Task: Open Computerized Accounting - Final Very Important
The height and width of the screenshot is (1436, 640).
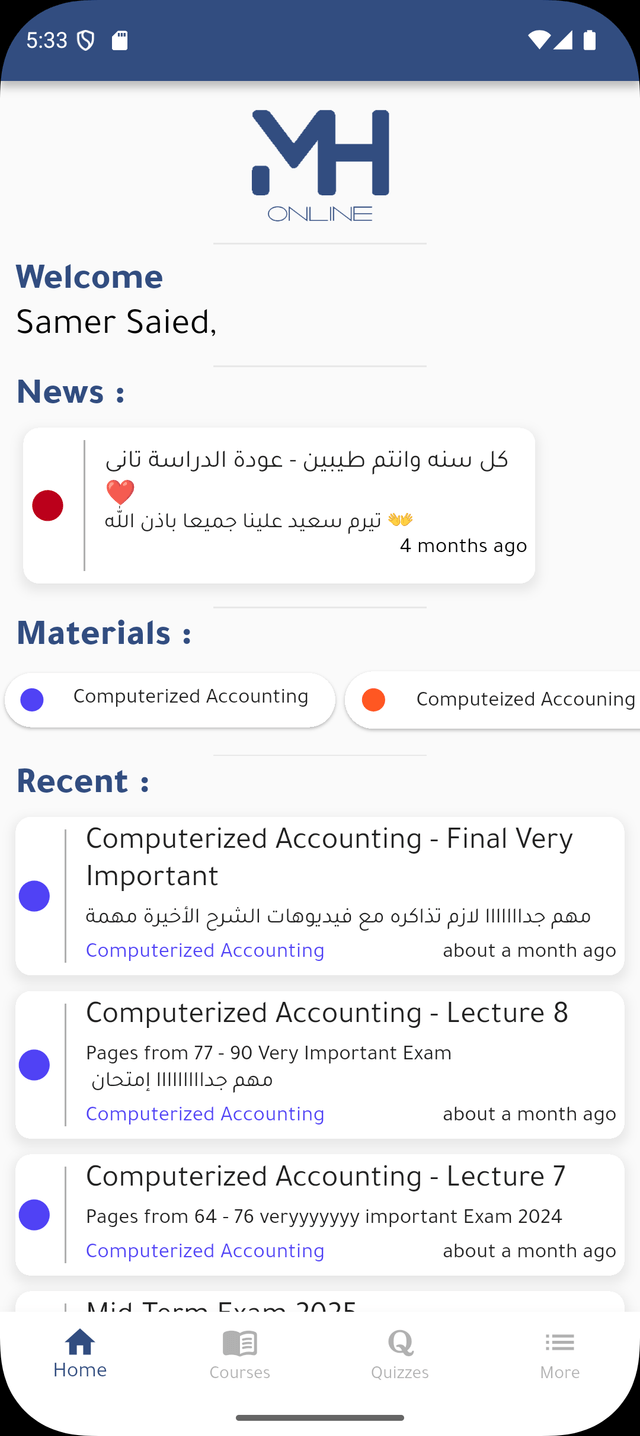Action: (x=320, y=895)
